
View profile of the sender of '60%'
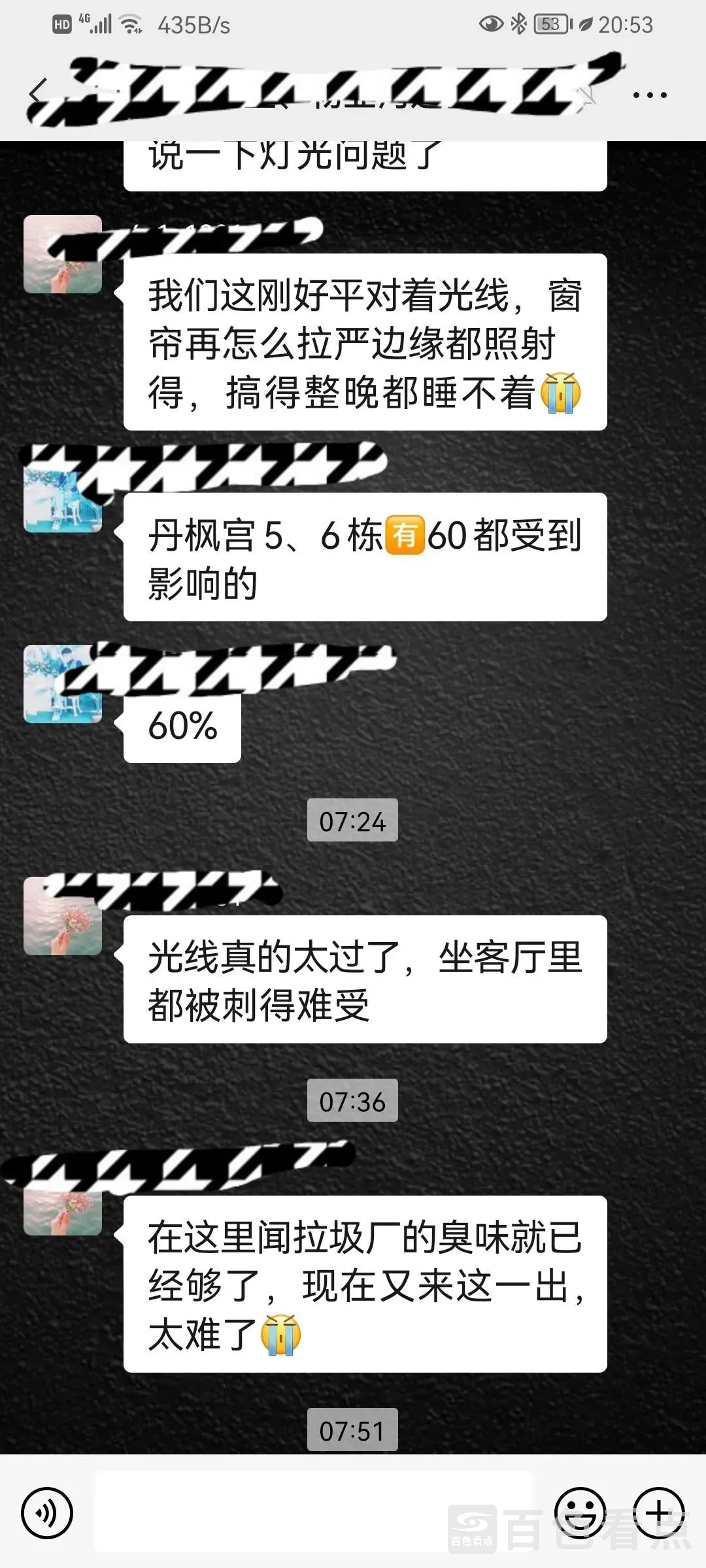[x=63, y=685]
